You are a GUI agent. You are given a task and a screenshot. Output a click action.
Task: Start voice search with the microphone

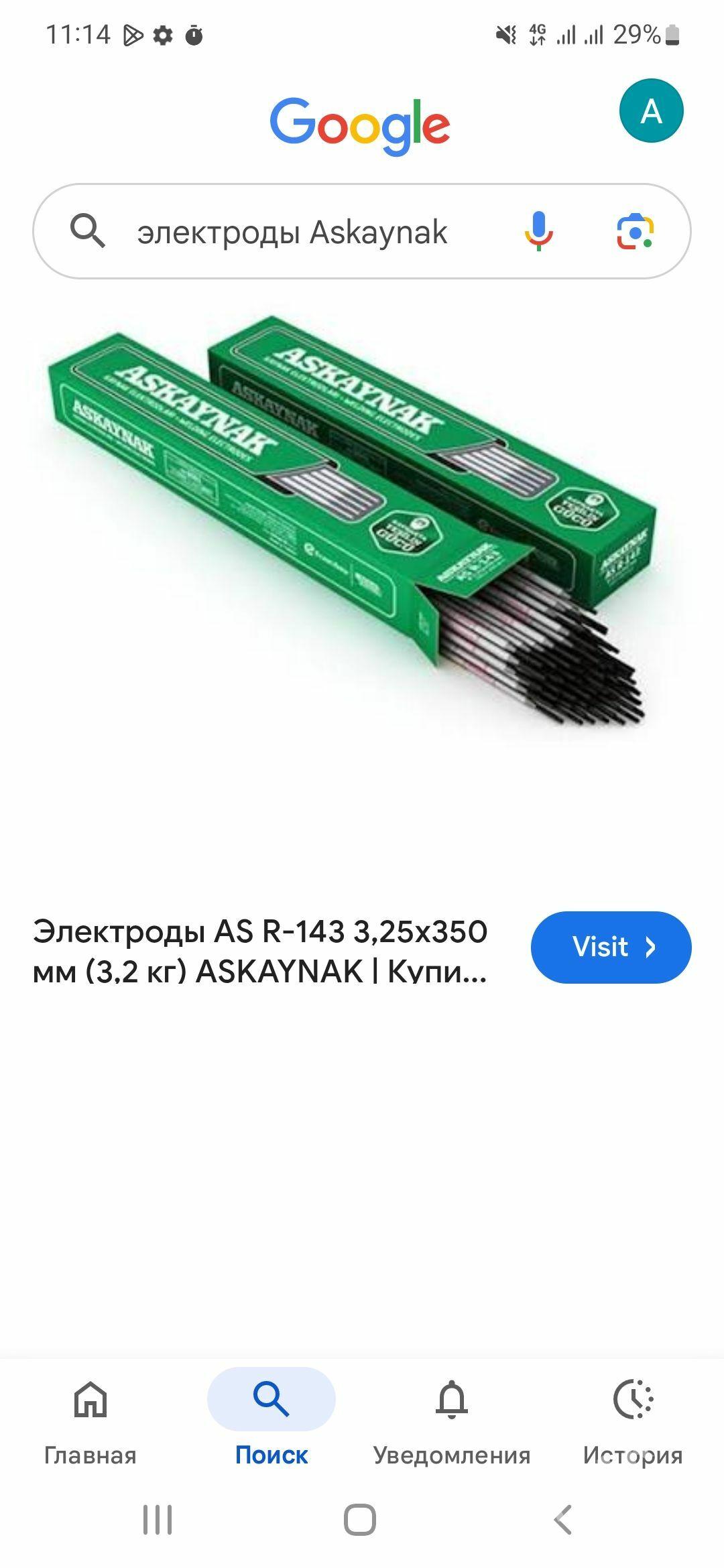coord(538,231)
